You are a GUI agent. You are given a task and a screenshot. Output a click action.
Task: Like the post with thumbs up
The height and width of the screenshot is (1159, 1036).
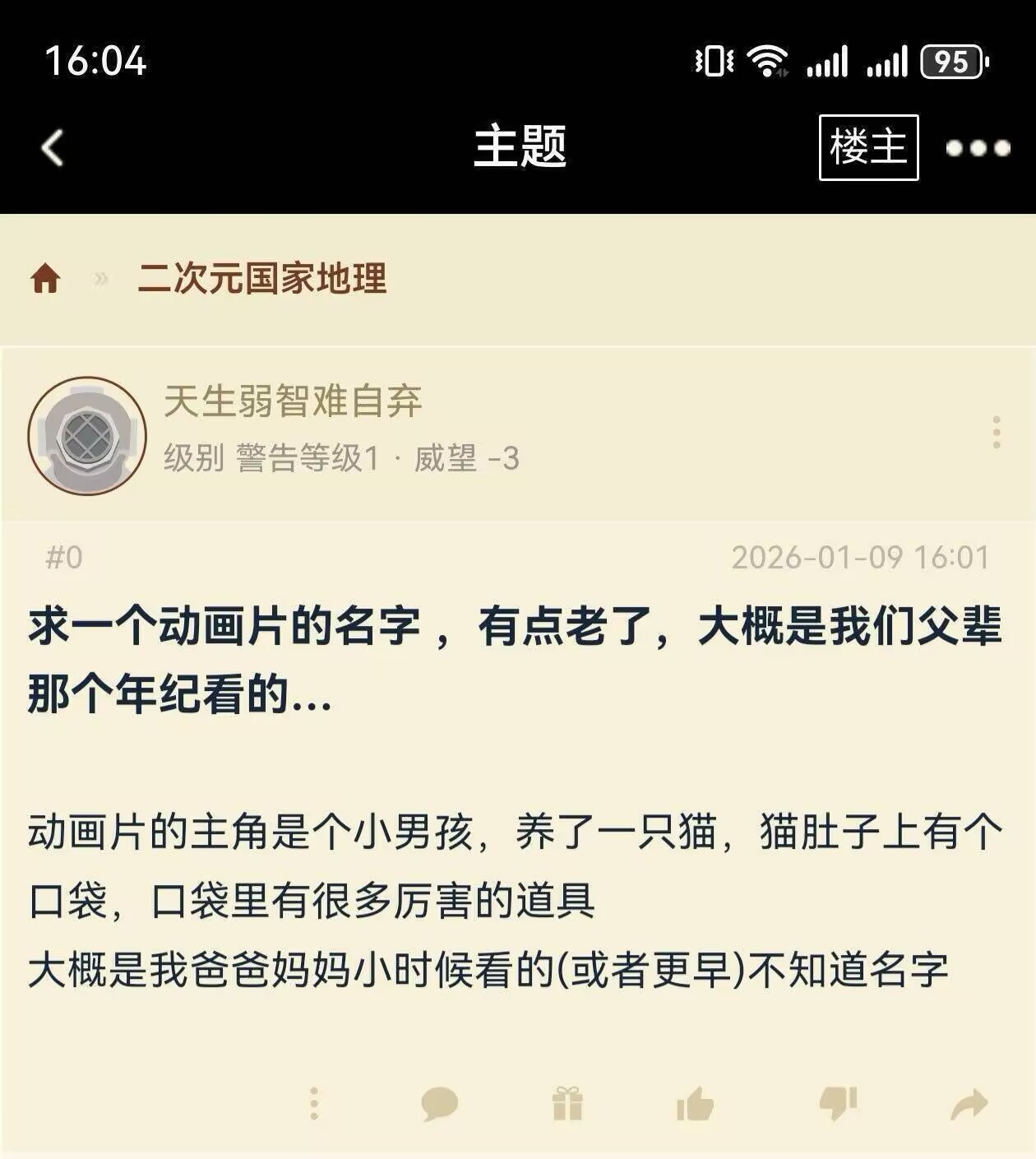point(695,1104)
